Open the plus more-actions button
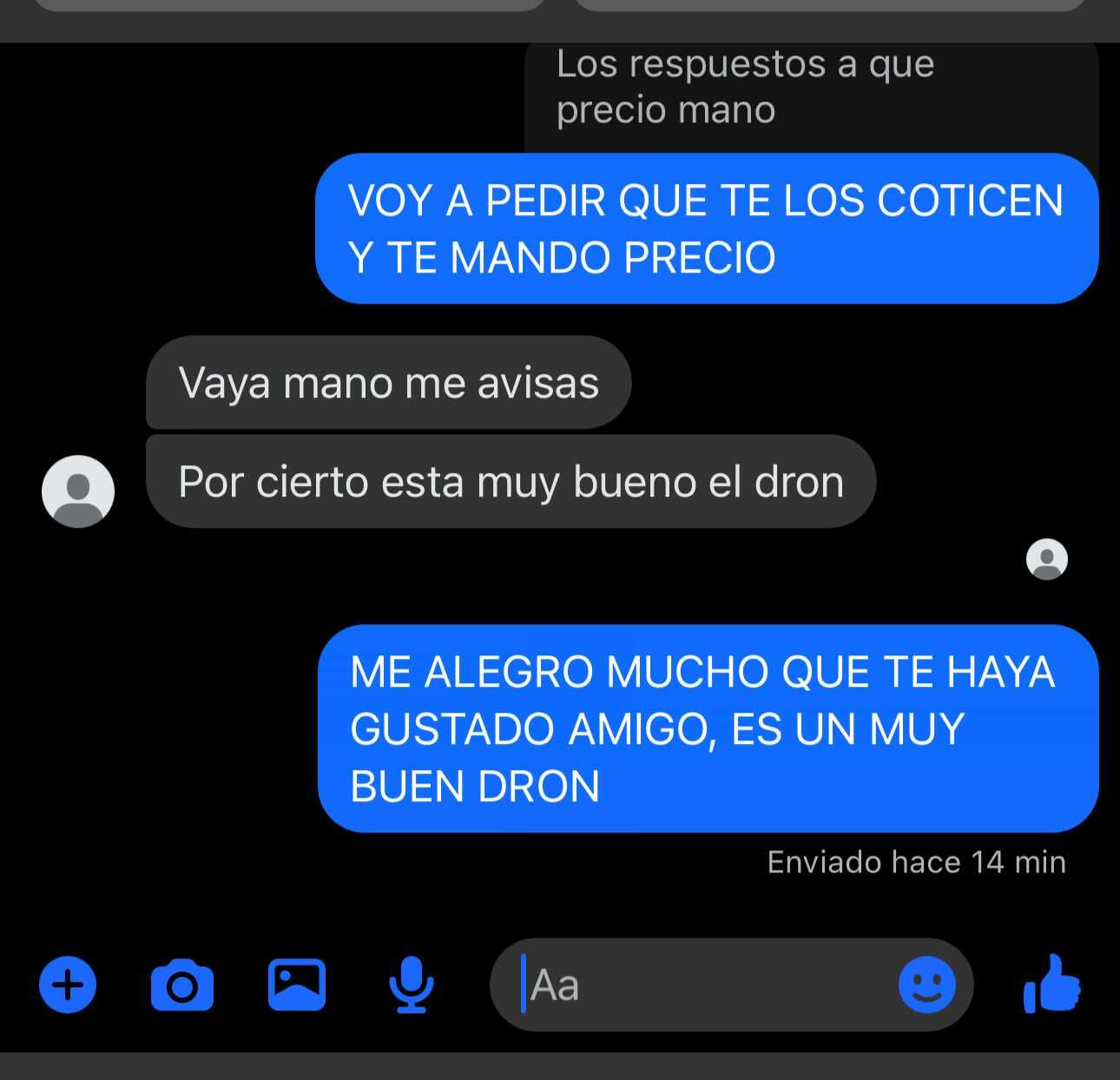This screenshot has height=1080, width=1120. pyautogui.click(x=68, y=985)
